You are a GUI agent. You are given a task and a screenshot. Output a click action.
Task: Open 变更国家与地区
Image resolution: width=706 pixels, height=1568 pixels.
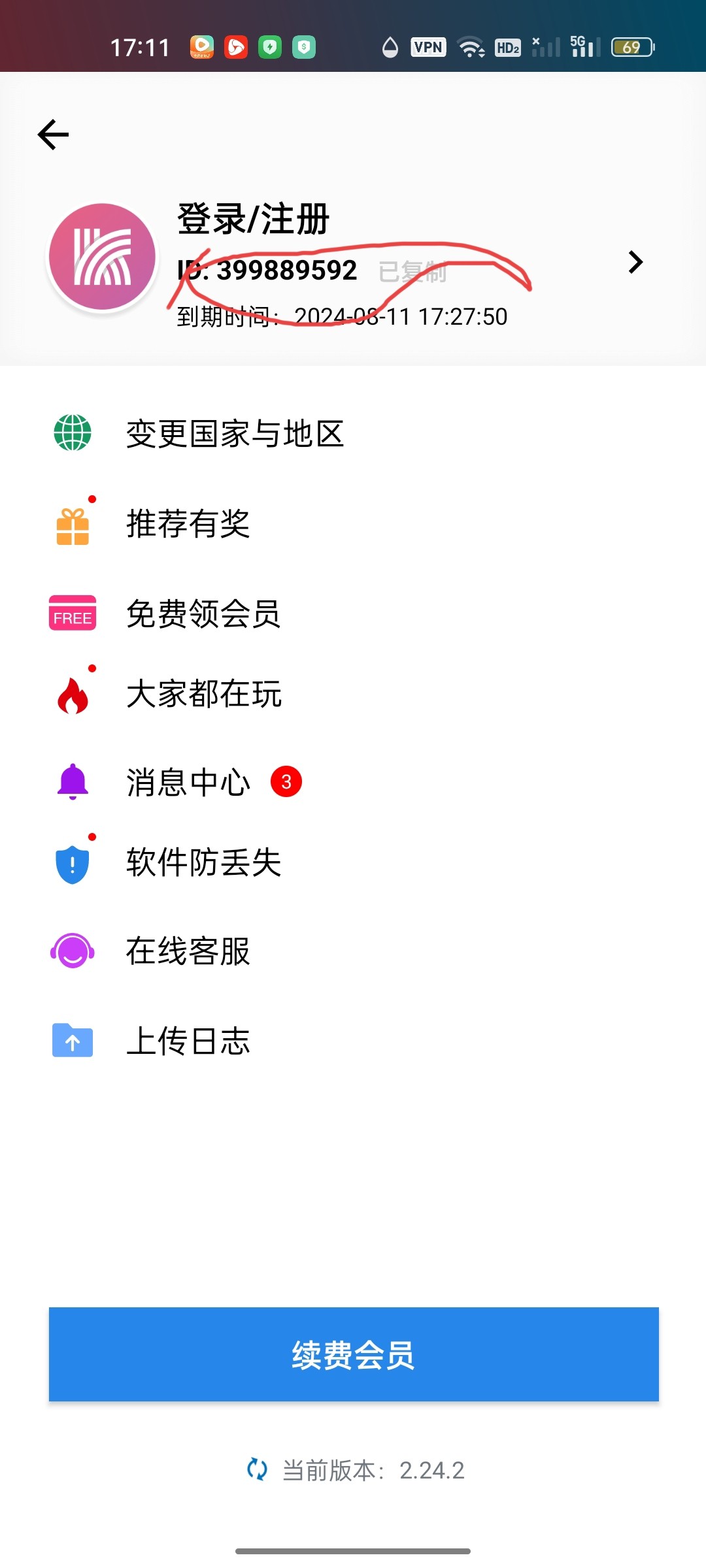point(353,434)
